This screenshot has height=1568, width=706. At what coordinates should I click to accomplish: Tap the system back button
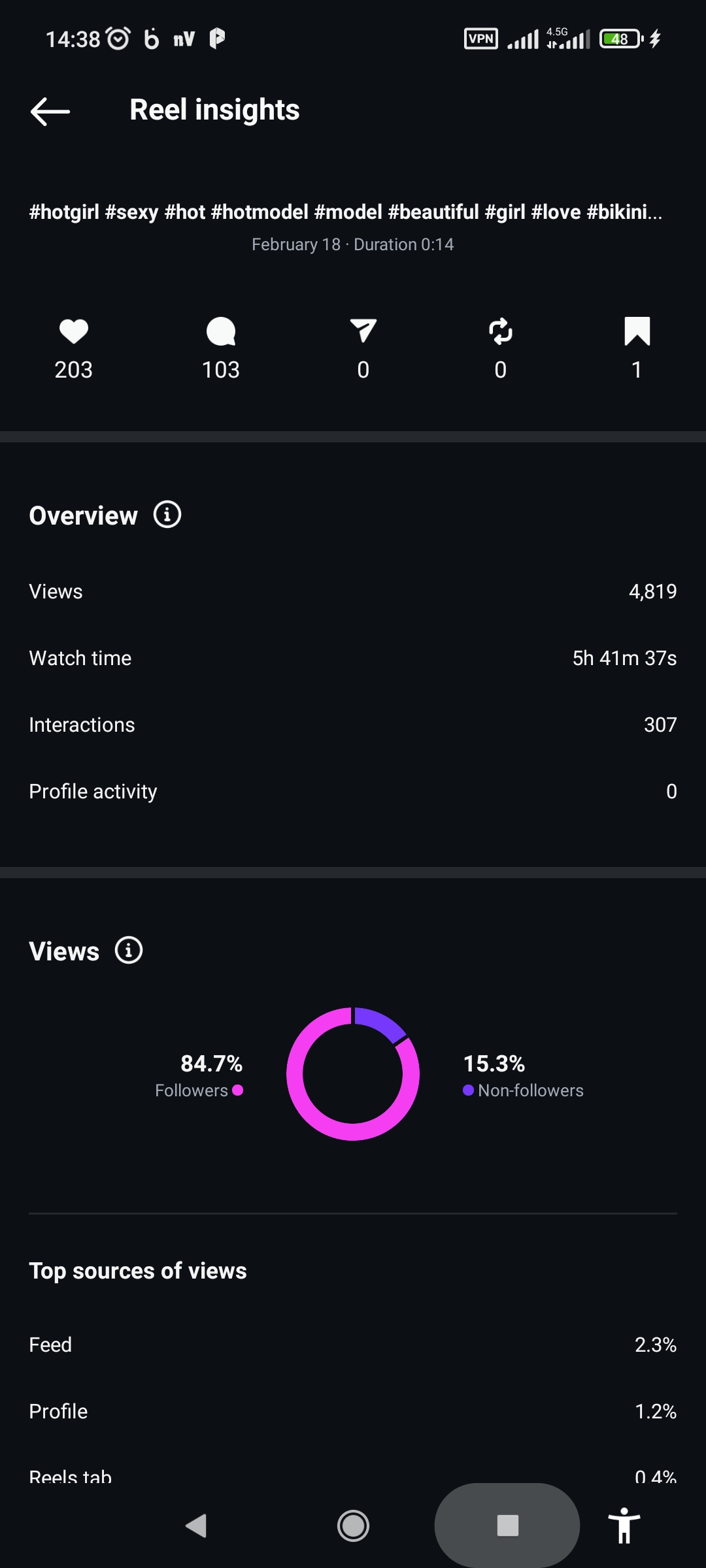pyautogui.click(x=196, y=1526)
